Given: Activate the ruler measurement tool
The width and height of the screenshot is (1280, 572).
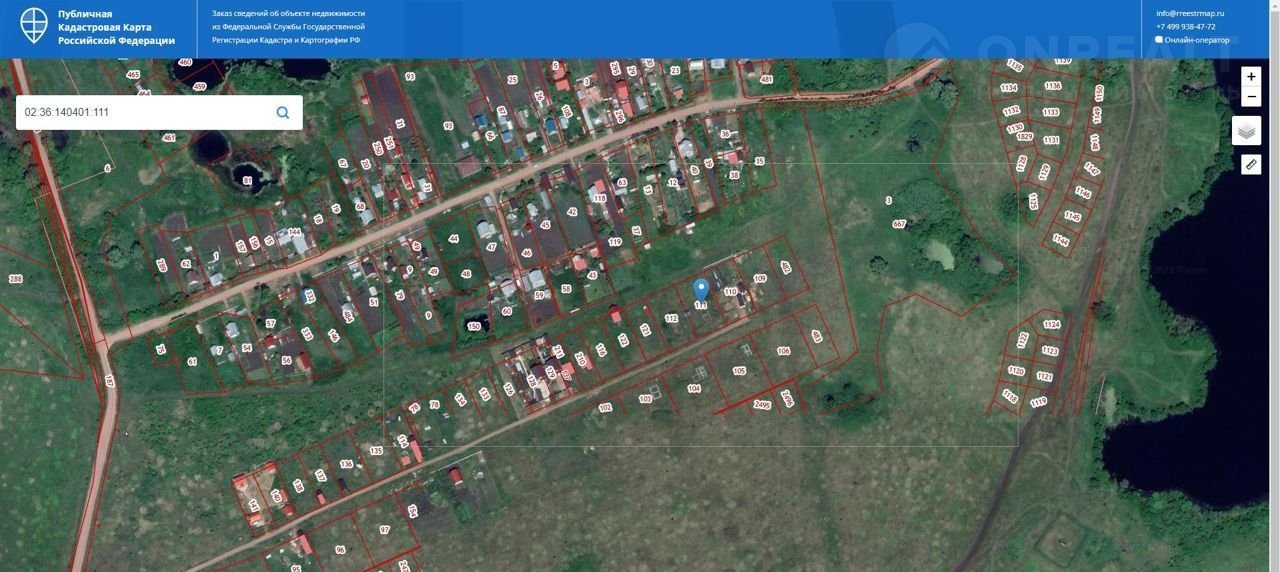Looking at the screenshot, I should tap(1251, 164).
